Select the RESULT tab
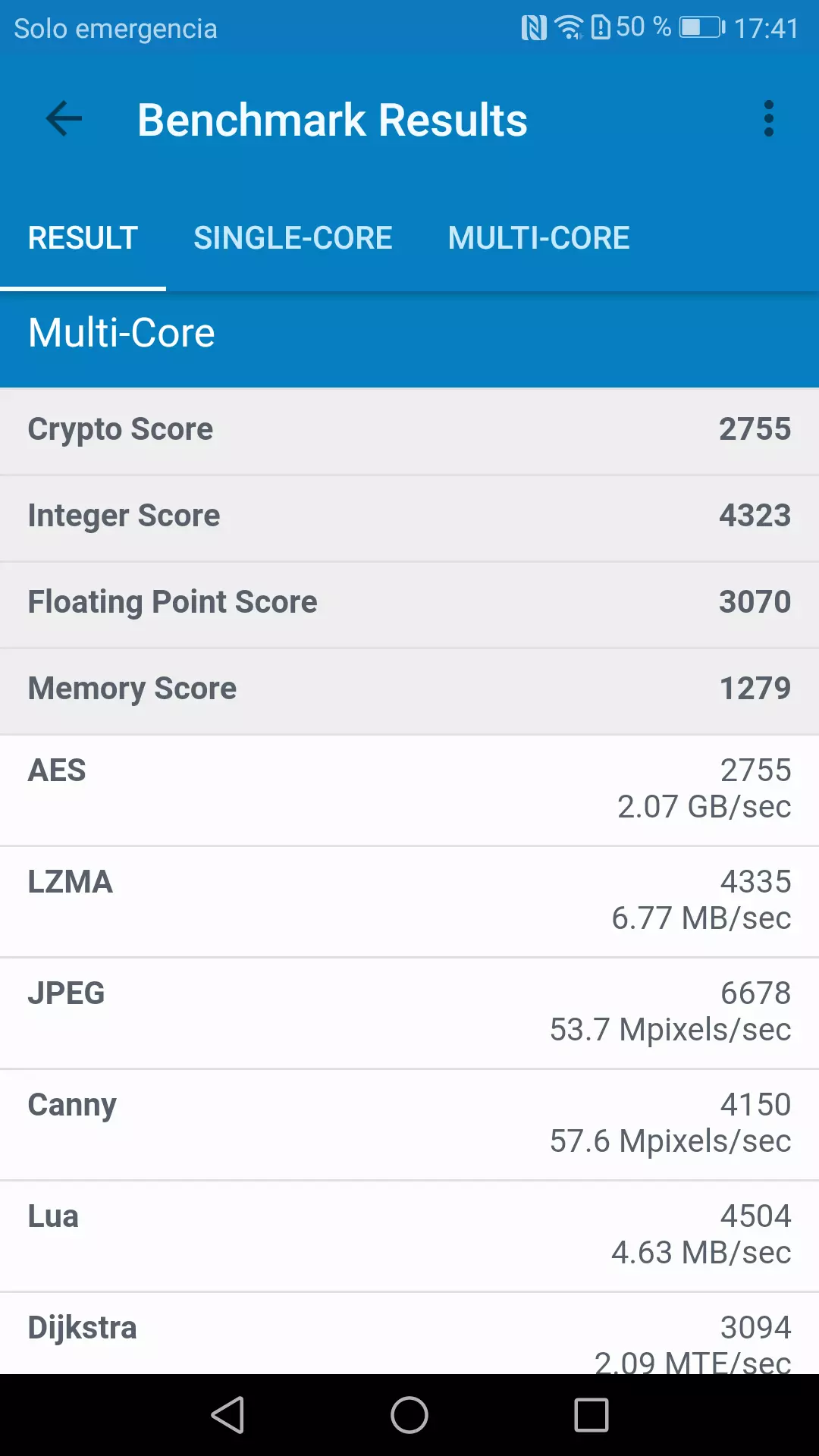Screen dimensions: 819x1456 click(83, 237)
